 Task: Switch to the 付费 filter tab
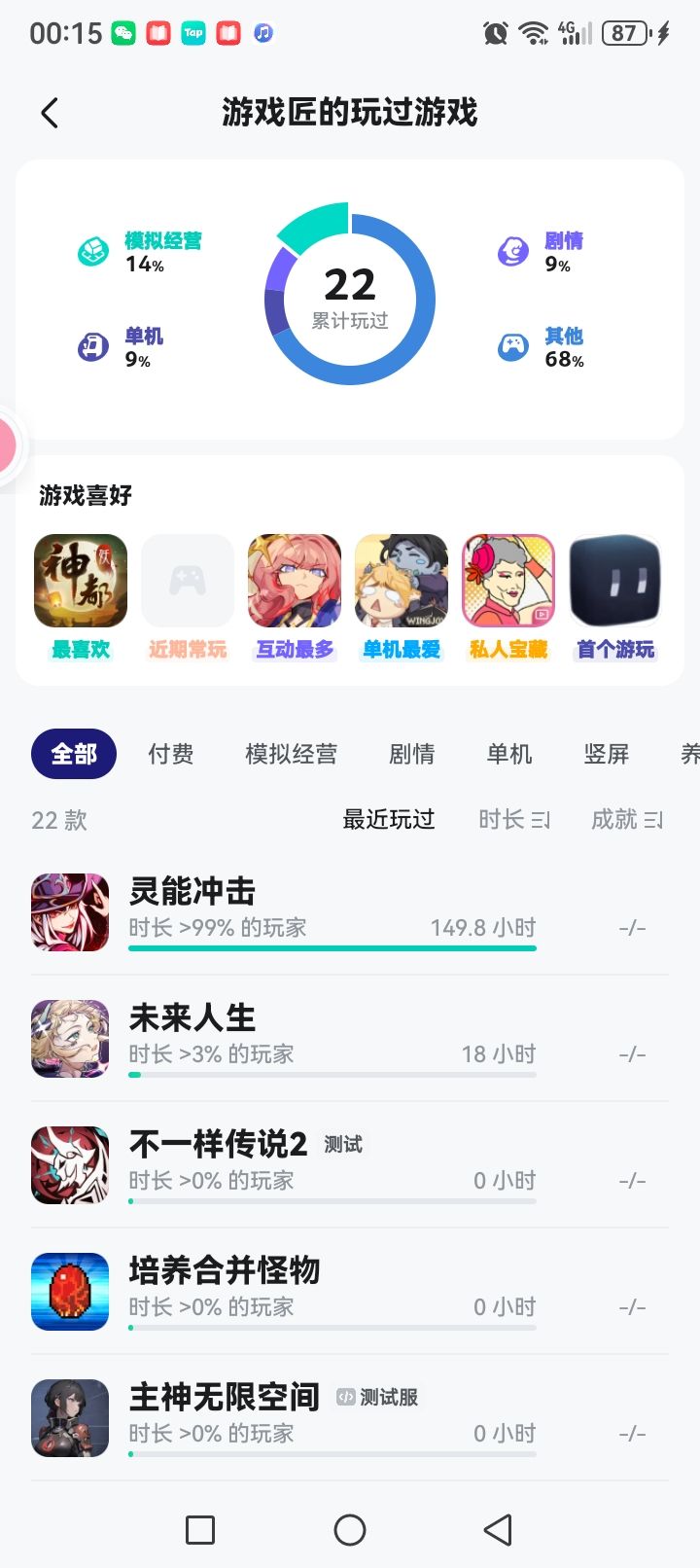click(171, 754)
